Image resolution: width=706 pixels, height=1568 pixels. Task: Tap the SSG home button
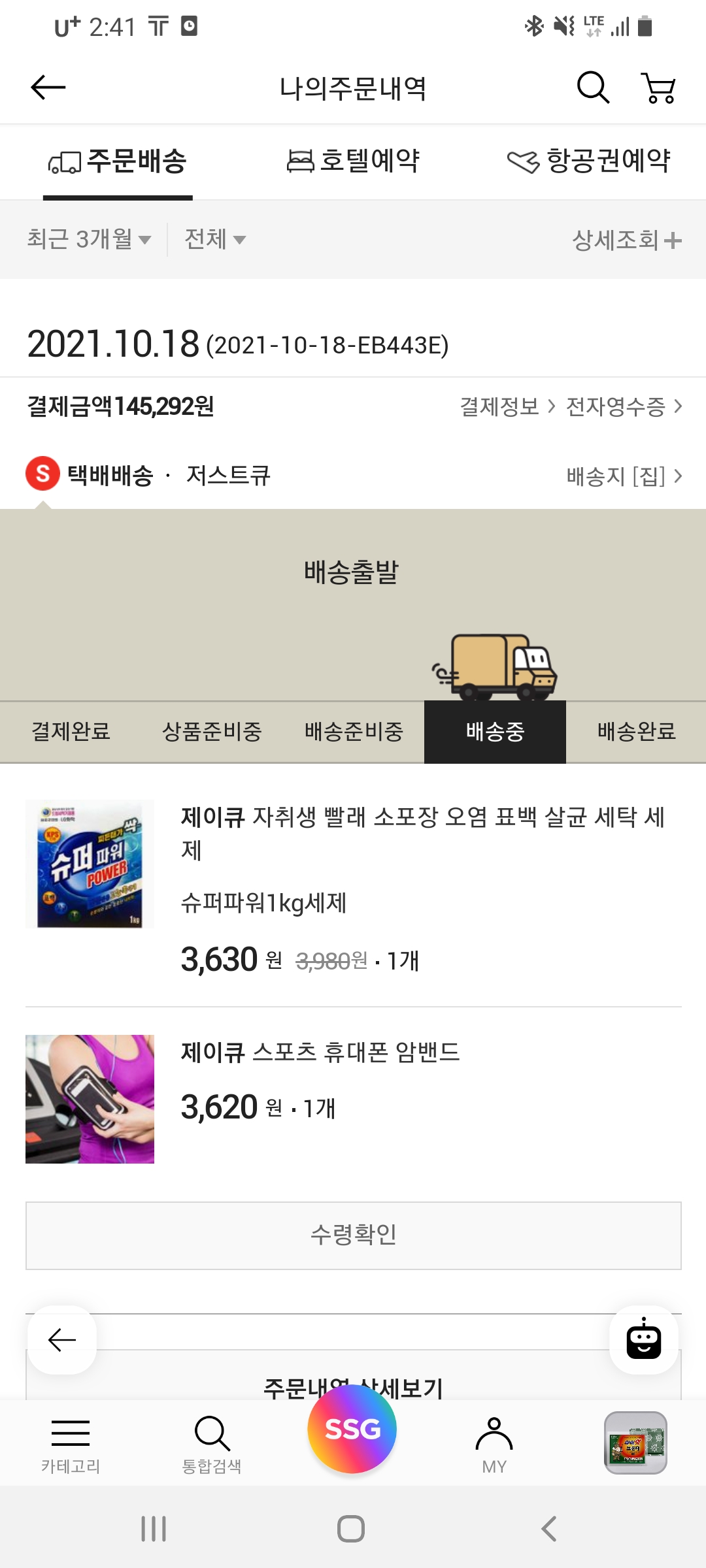click(352, 1429)
